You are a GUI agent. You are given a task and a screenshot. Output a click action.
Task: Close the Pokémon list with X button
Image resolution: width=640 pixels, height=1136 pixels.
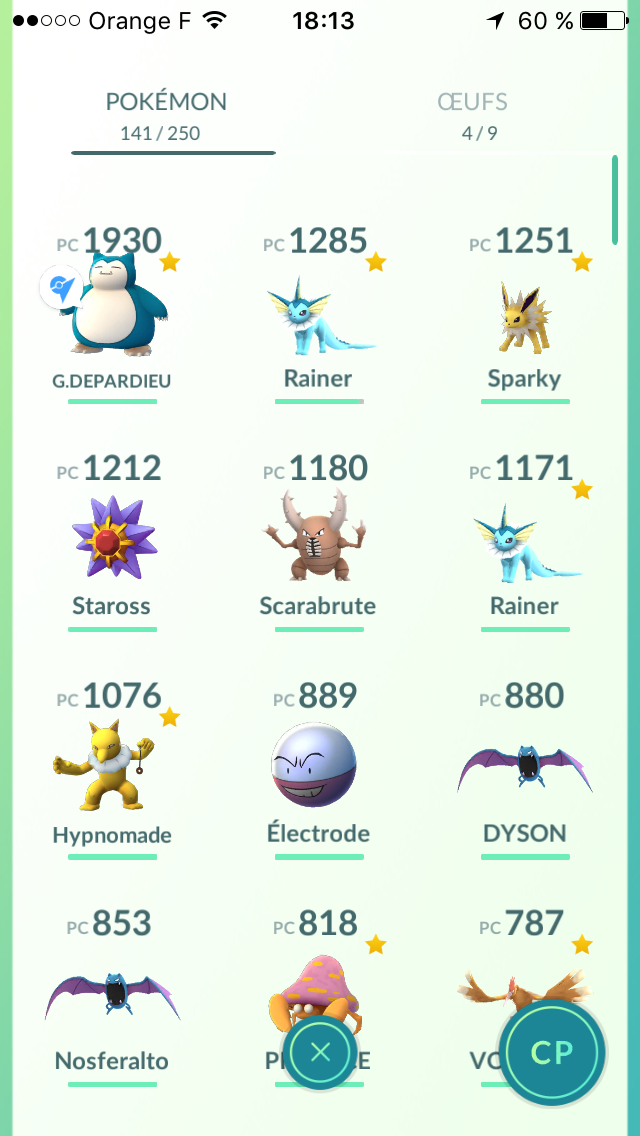(x=320, y=1052)
